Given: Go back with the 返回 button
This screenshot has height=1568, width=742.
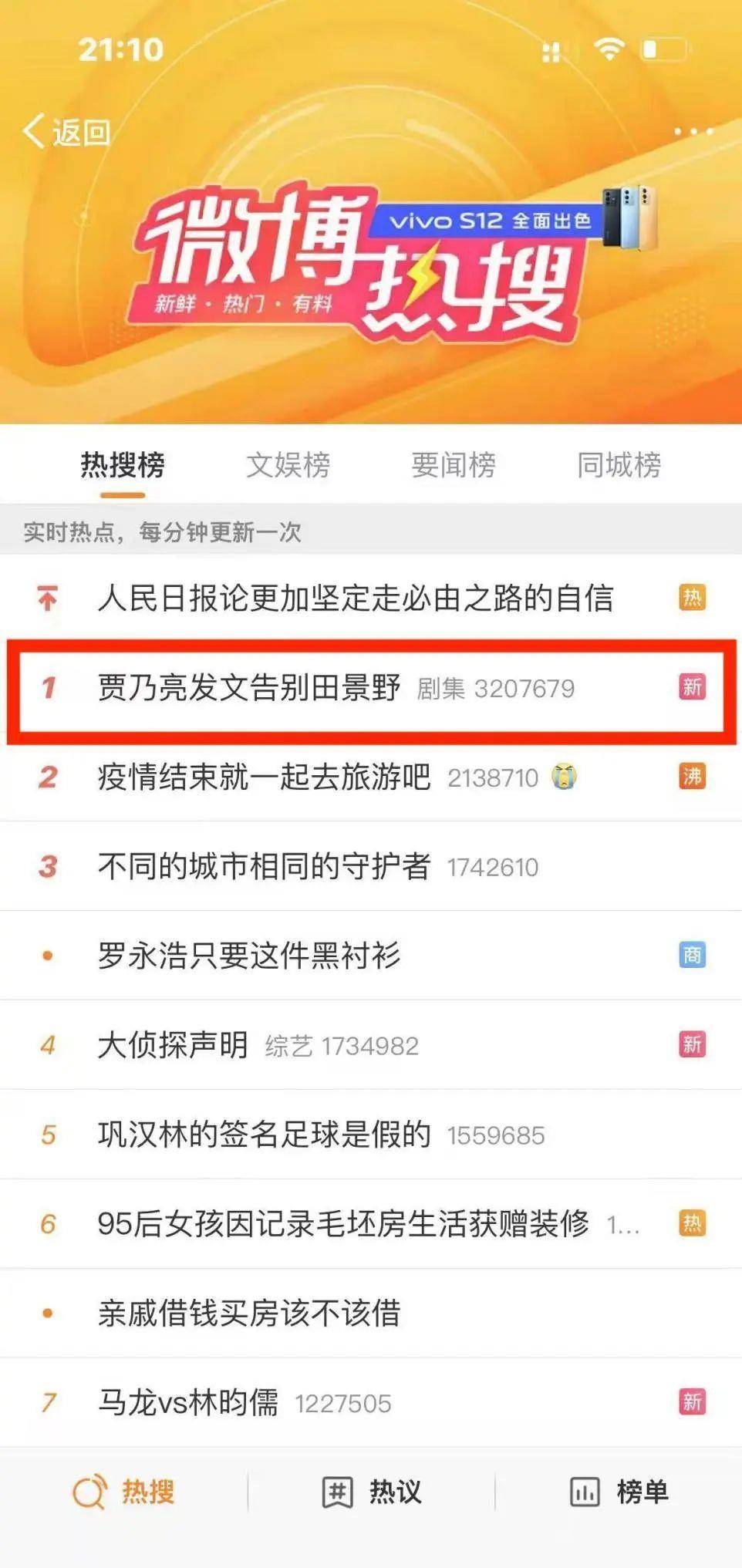Looking at the screenshot, I should [66, 132].
